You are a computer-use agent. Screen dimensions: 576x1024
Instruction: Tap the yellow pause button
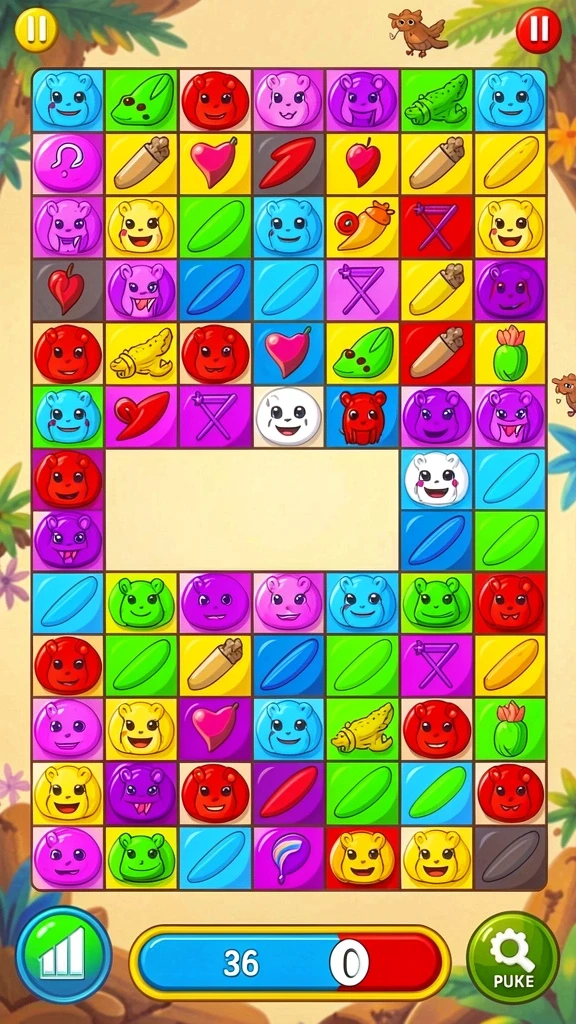point(37,29)
